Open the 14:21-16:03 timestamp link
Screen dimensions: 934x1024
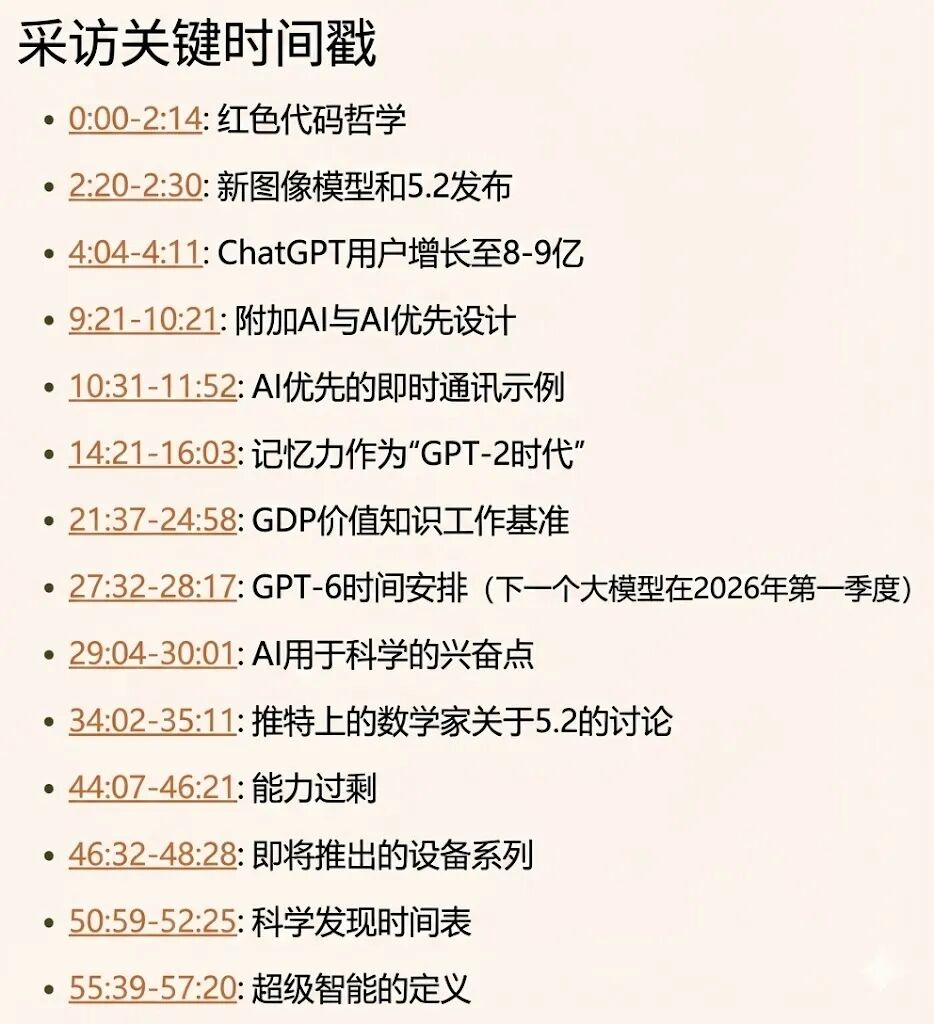tap(152, 454)
